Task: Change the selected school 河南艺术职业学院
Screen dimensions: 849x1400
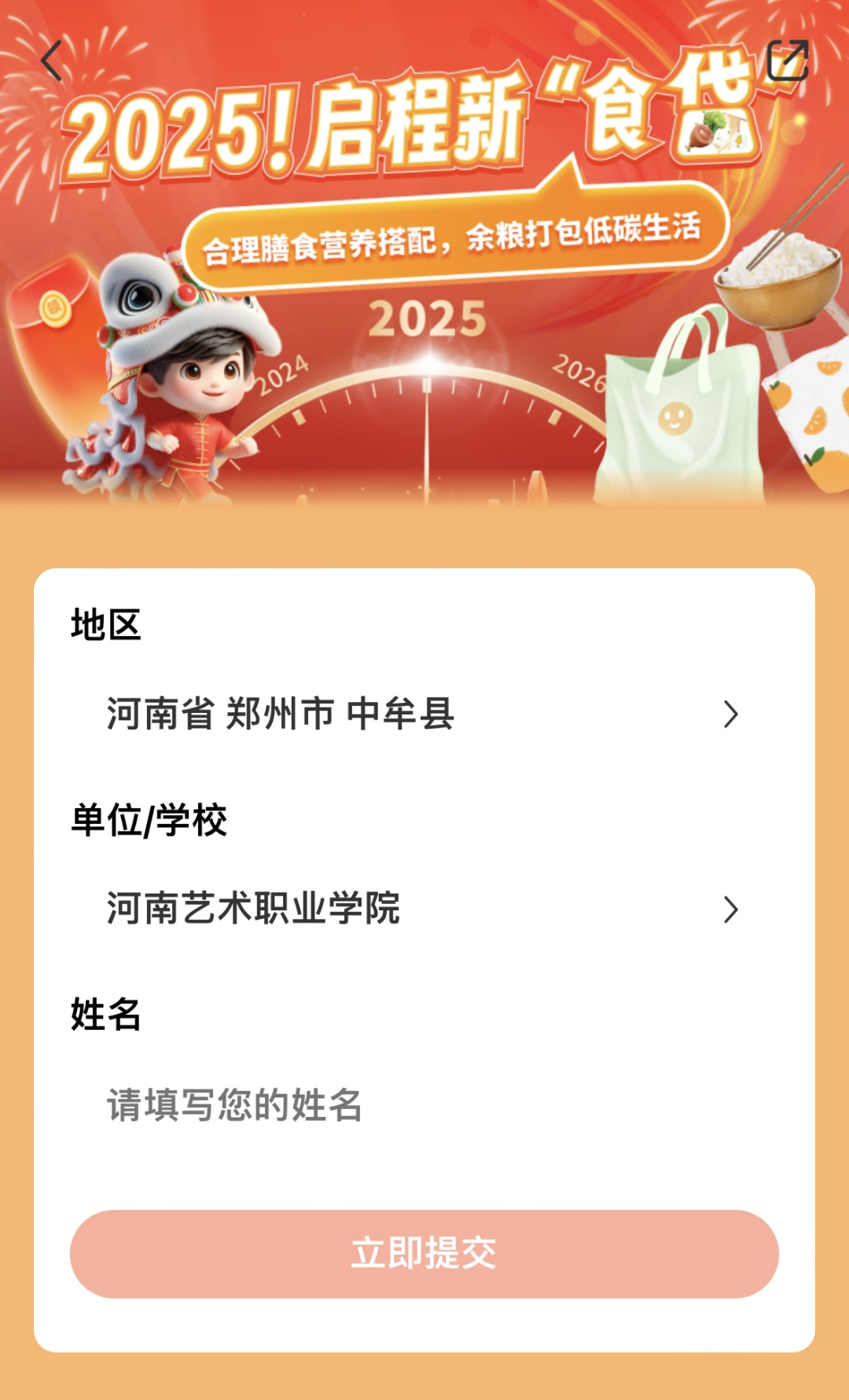Action: click(423, 909)
